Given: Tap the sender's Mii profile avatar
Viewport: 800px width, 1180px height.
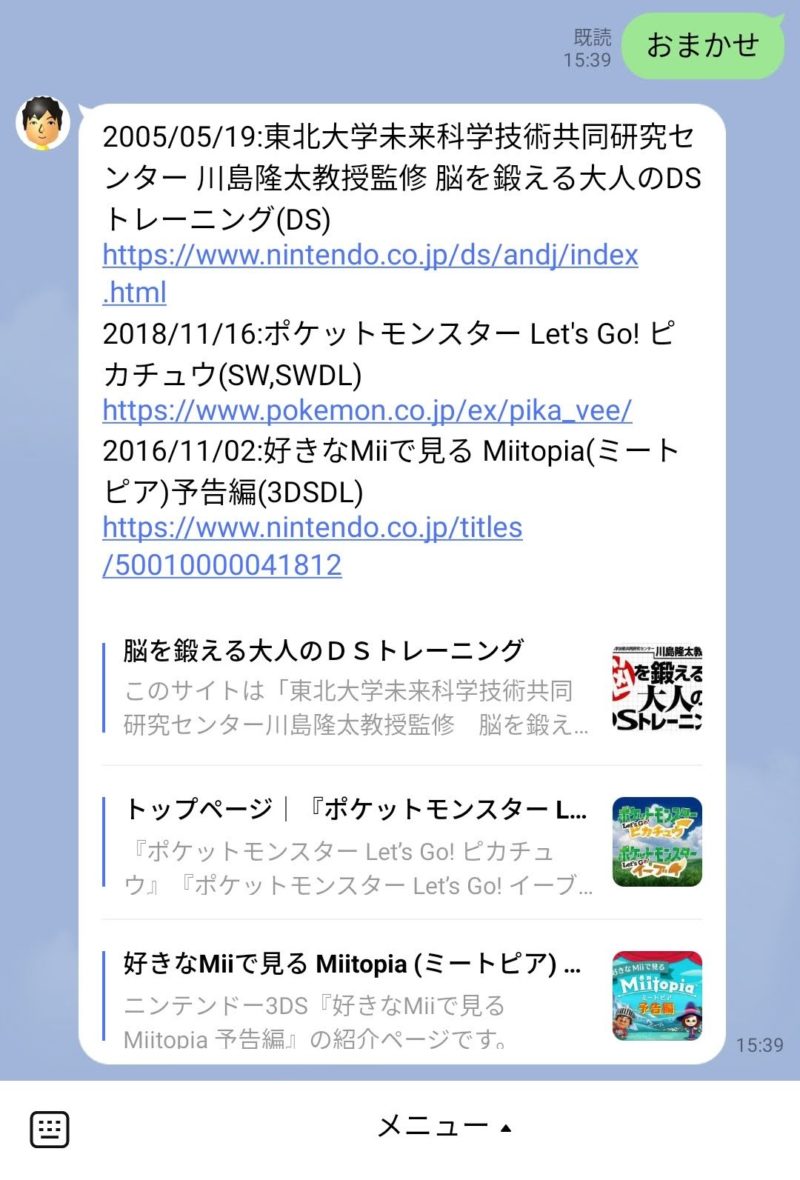Looking at the screenshot, I should 43,124.
